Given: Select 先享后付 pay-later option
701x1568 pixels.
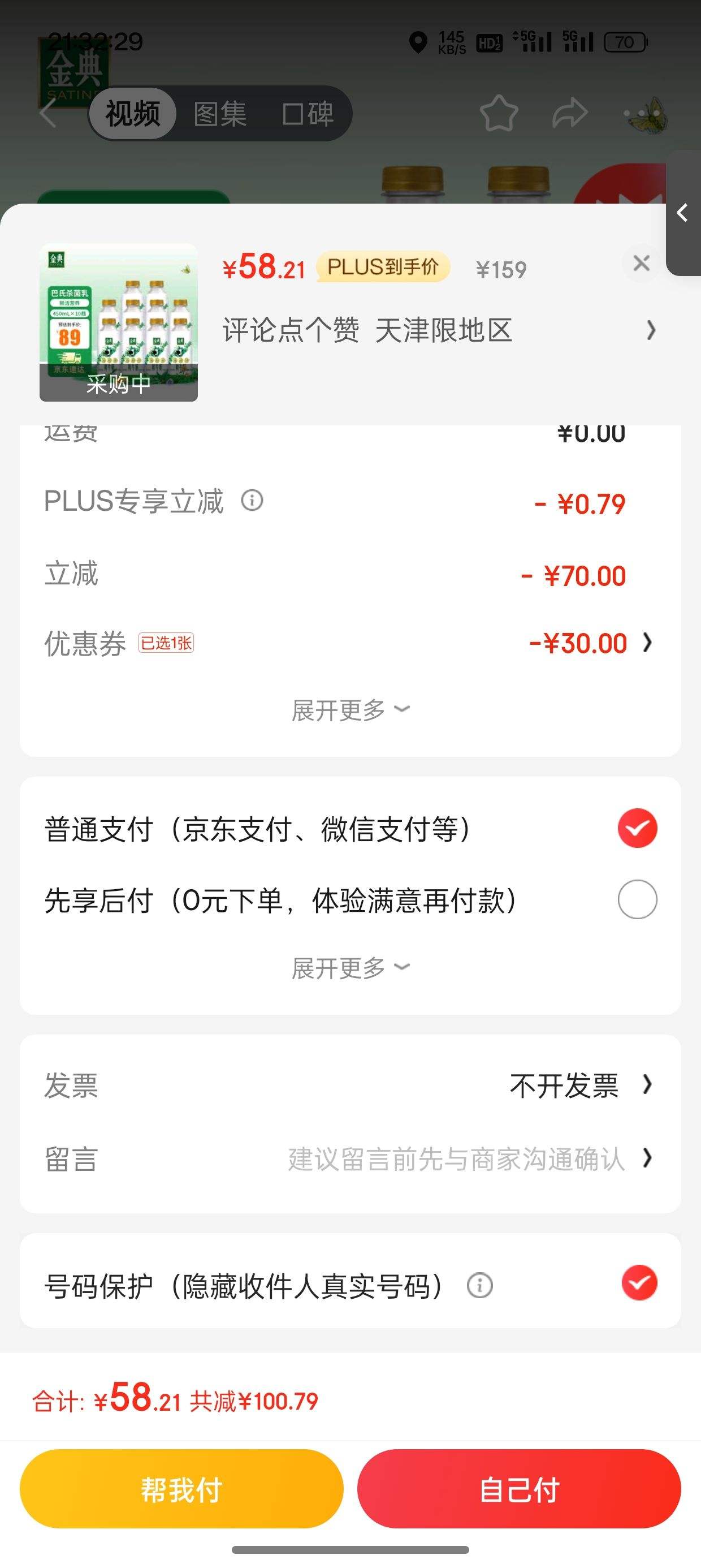Looking at the screenshot, I should tap(637, 899).
